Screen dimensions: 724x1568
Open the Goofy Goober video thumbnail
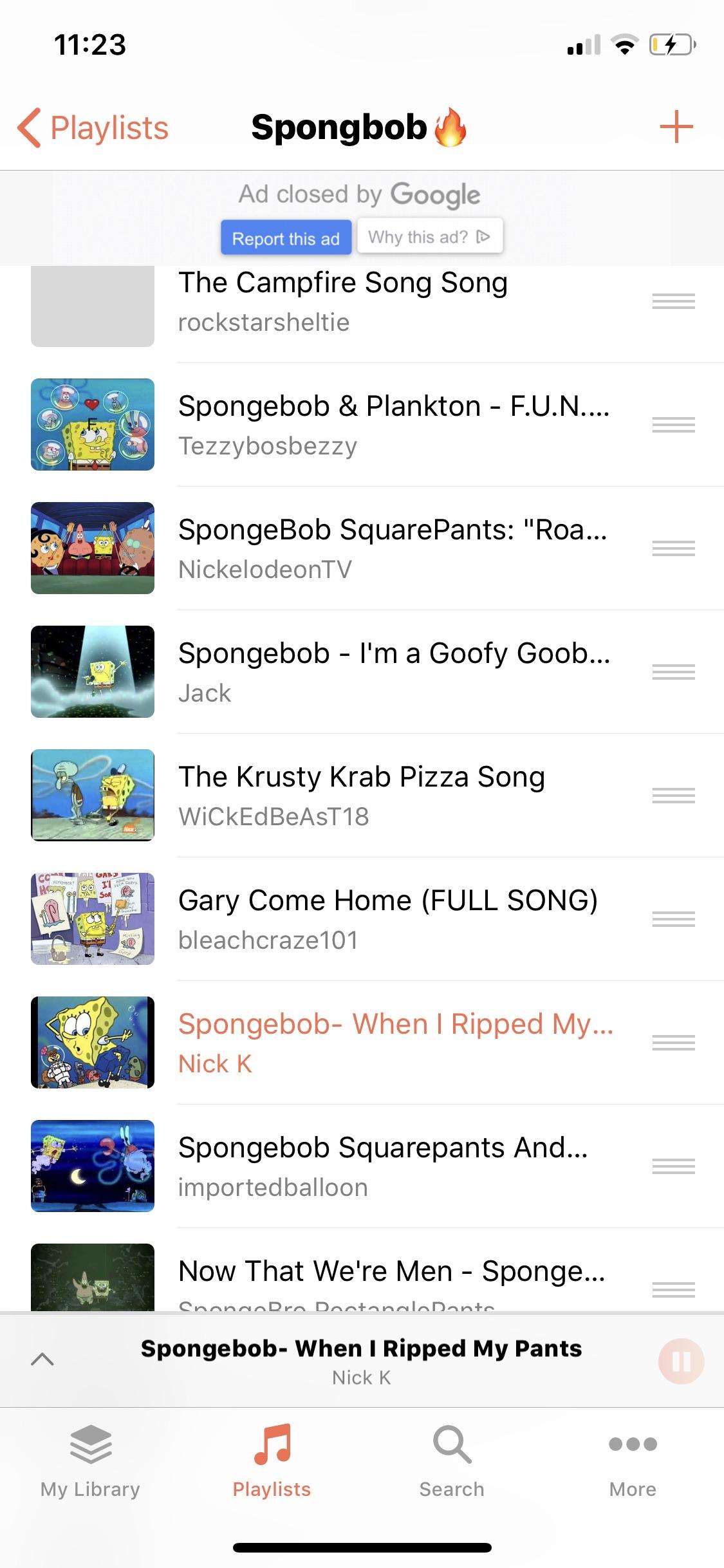(91, 672)
